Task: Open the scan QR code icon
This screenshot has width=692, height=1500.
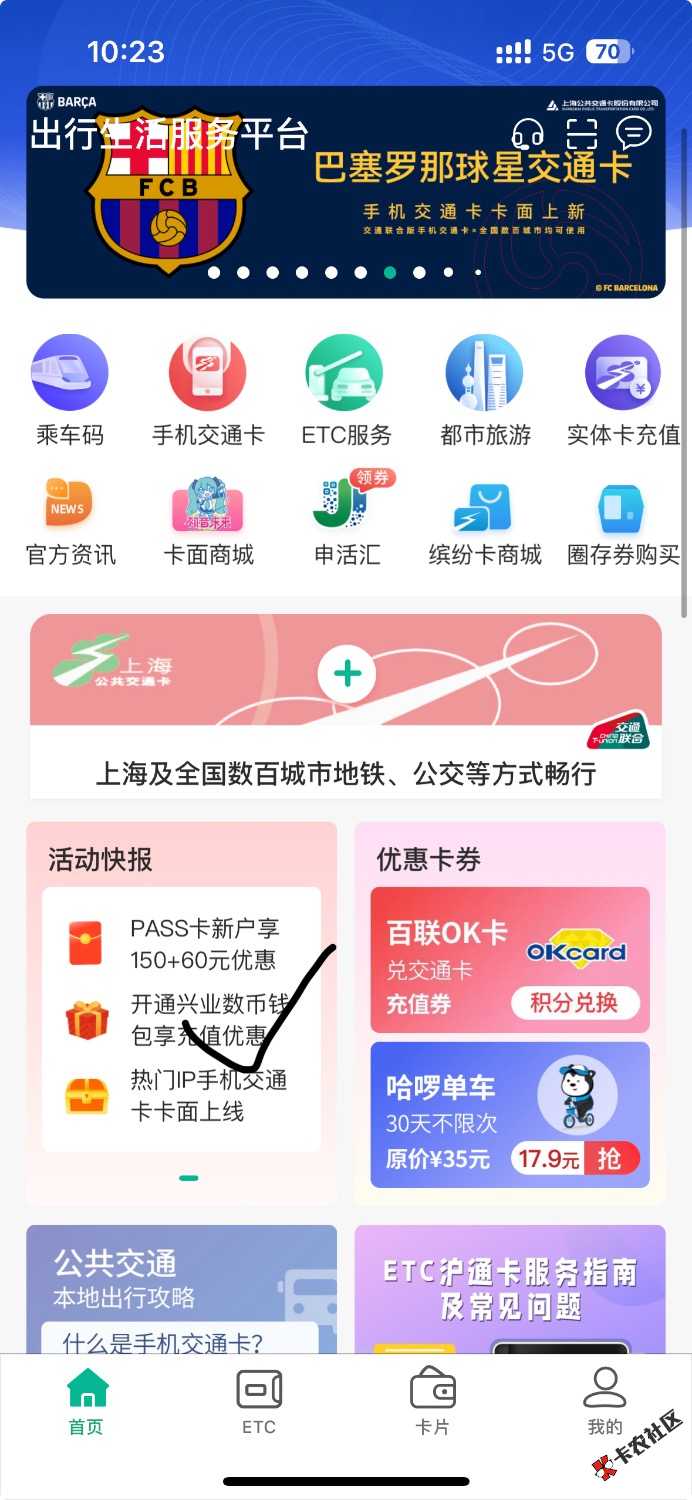Action: 581,133
